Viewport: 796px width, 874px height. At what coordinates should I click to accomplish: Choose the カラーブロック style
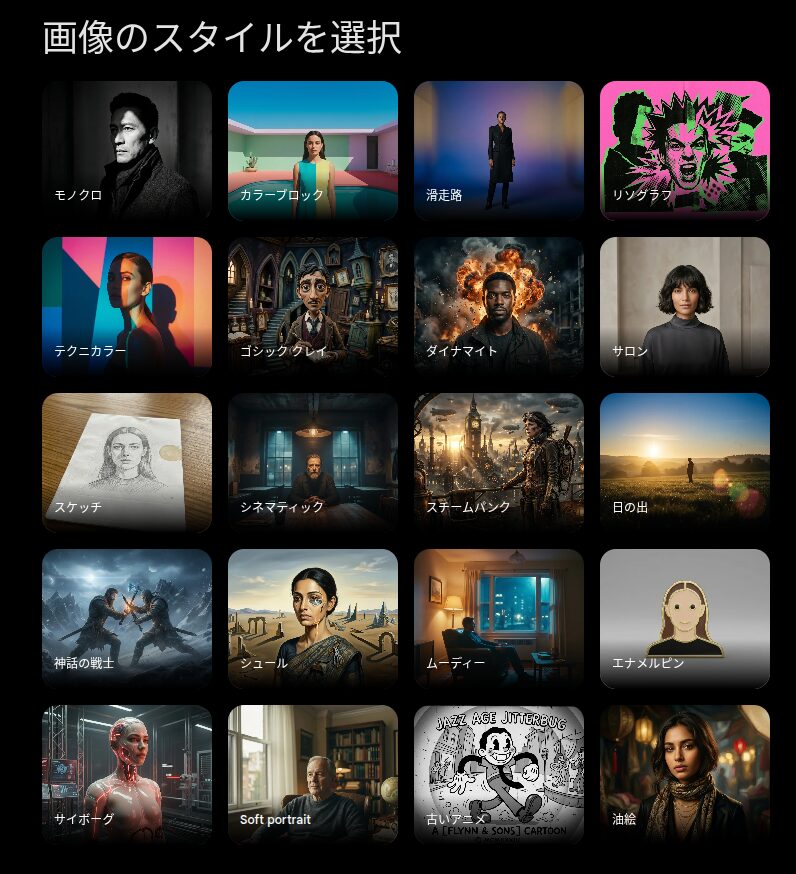click(x=313, y=150)
